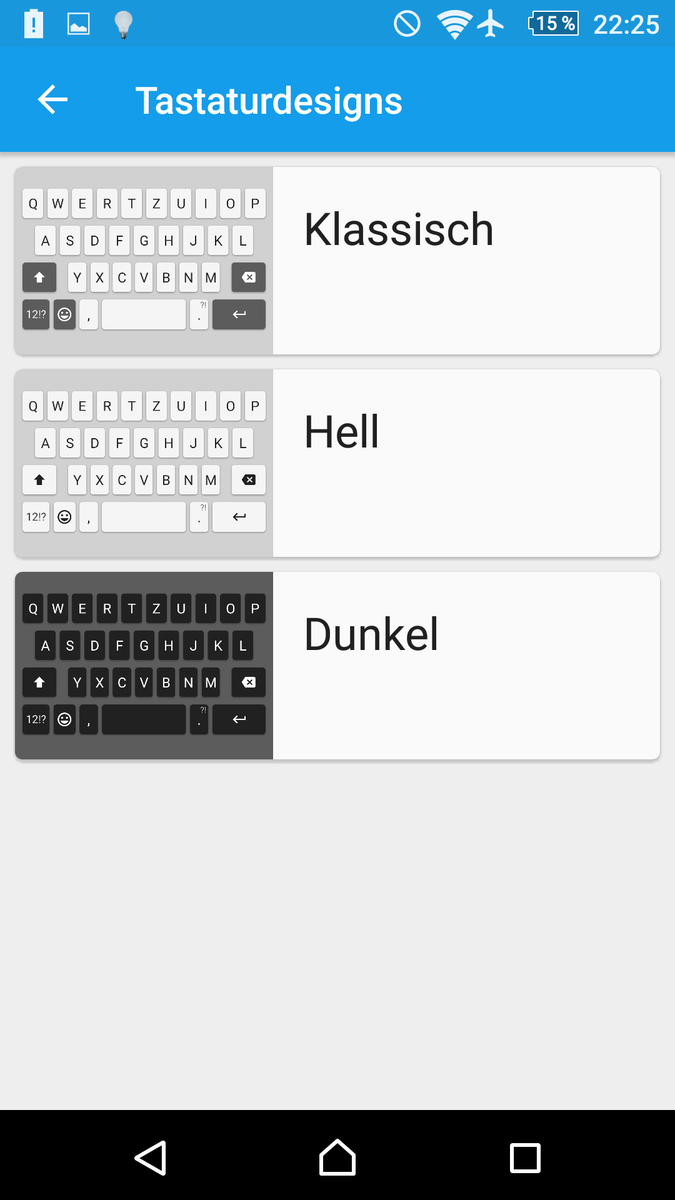
Task: Tap the system home button
Action: (337, 1157)
